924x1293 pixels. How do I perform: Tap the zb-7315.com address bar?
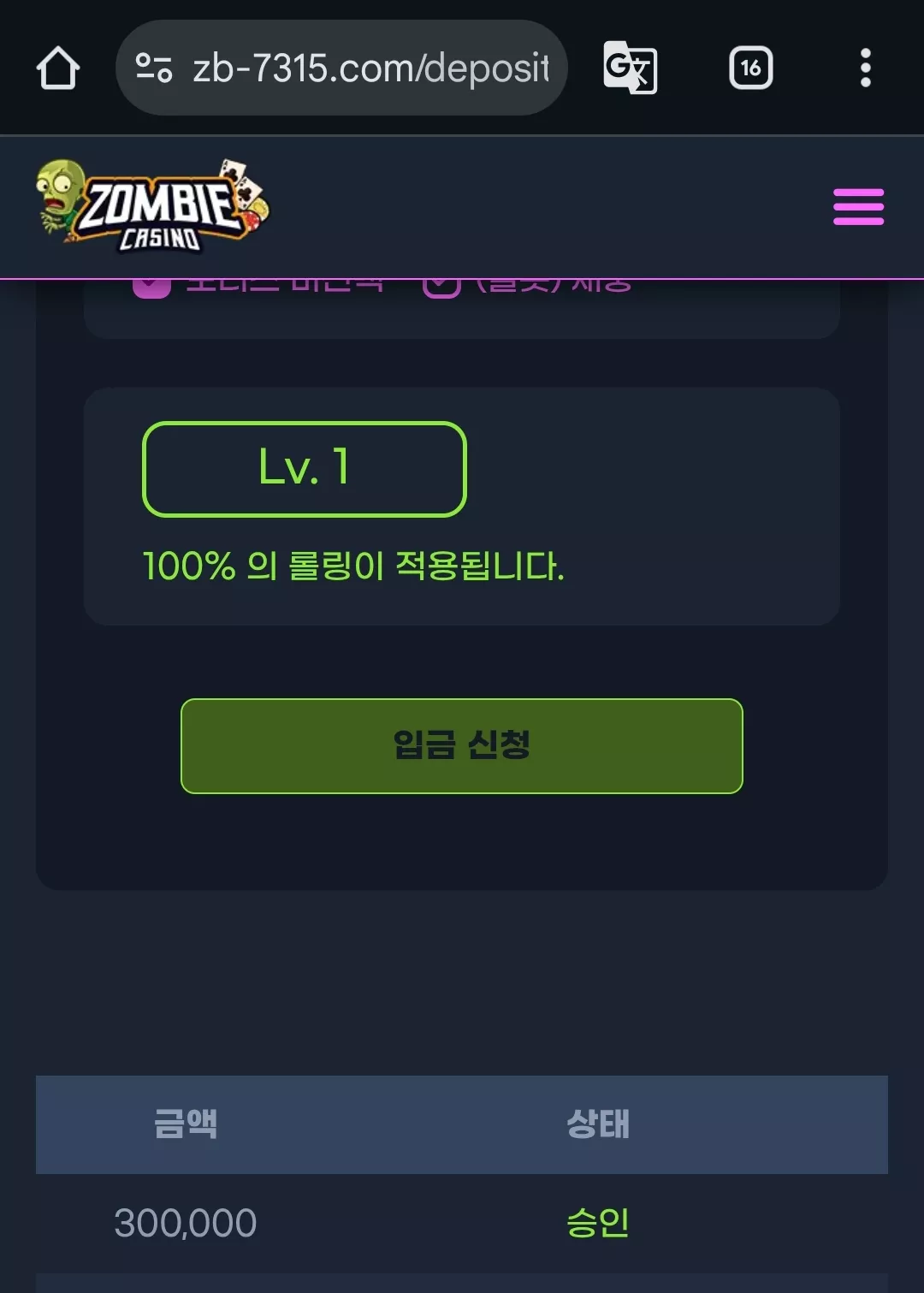click(341, 68)
